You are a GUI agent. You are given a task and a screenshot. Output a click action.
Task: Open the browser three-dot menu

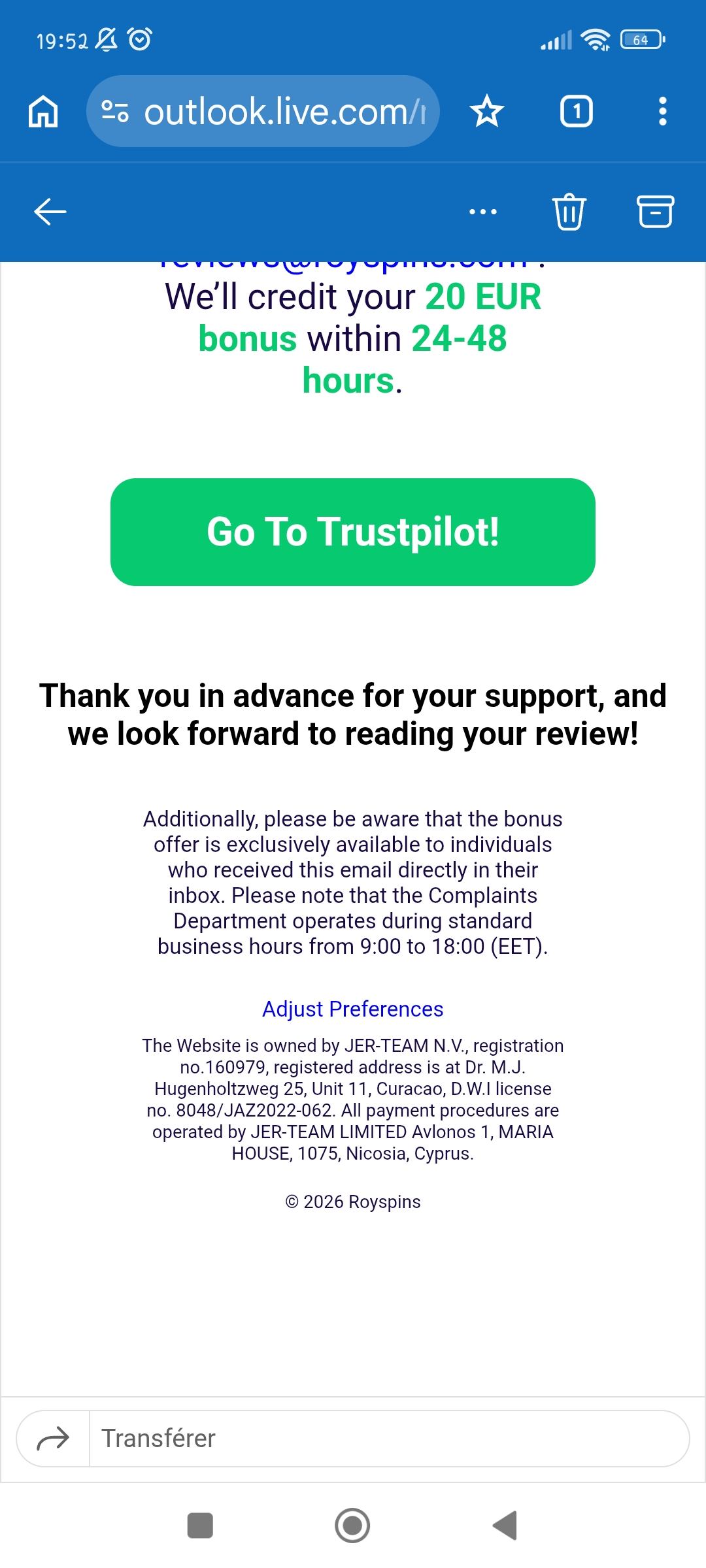pyautogui.click(x=663, y=111)
